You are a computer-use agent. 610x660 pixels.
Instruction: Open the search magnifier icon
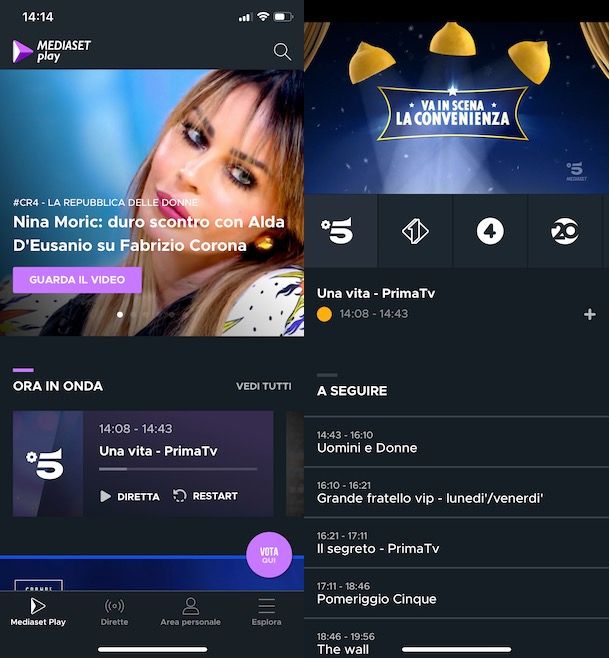coord(282,52)
